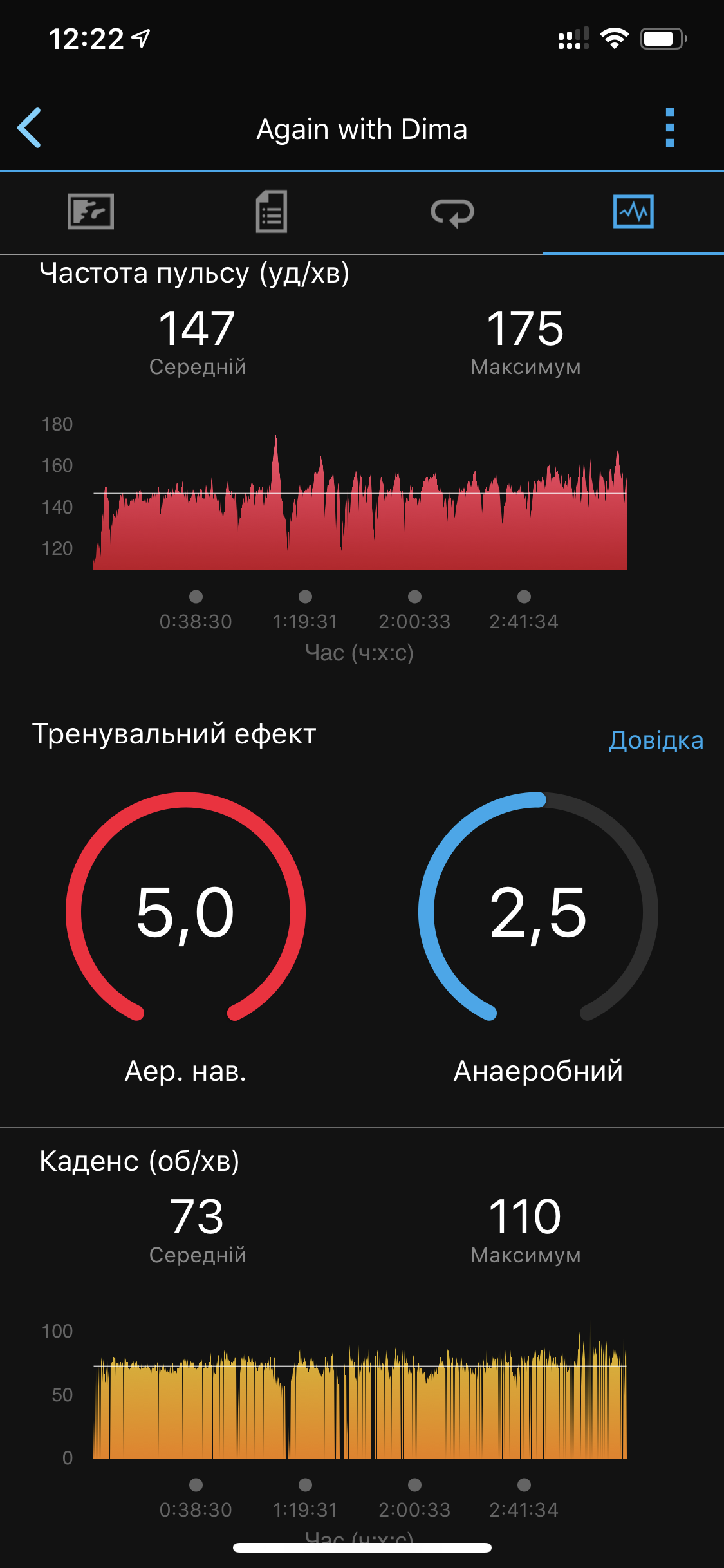Switch to the map overview tab
This screenshot has width=724, height=1568.
pos(91,212)
